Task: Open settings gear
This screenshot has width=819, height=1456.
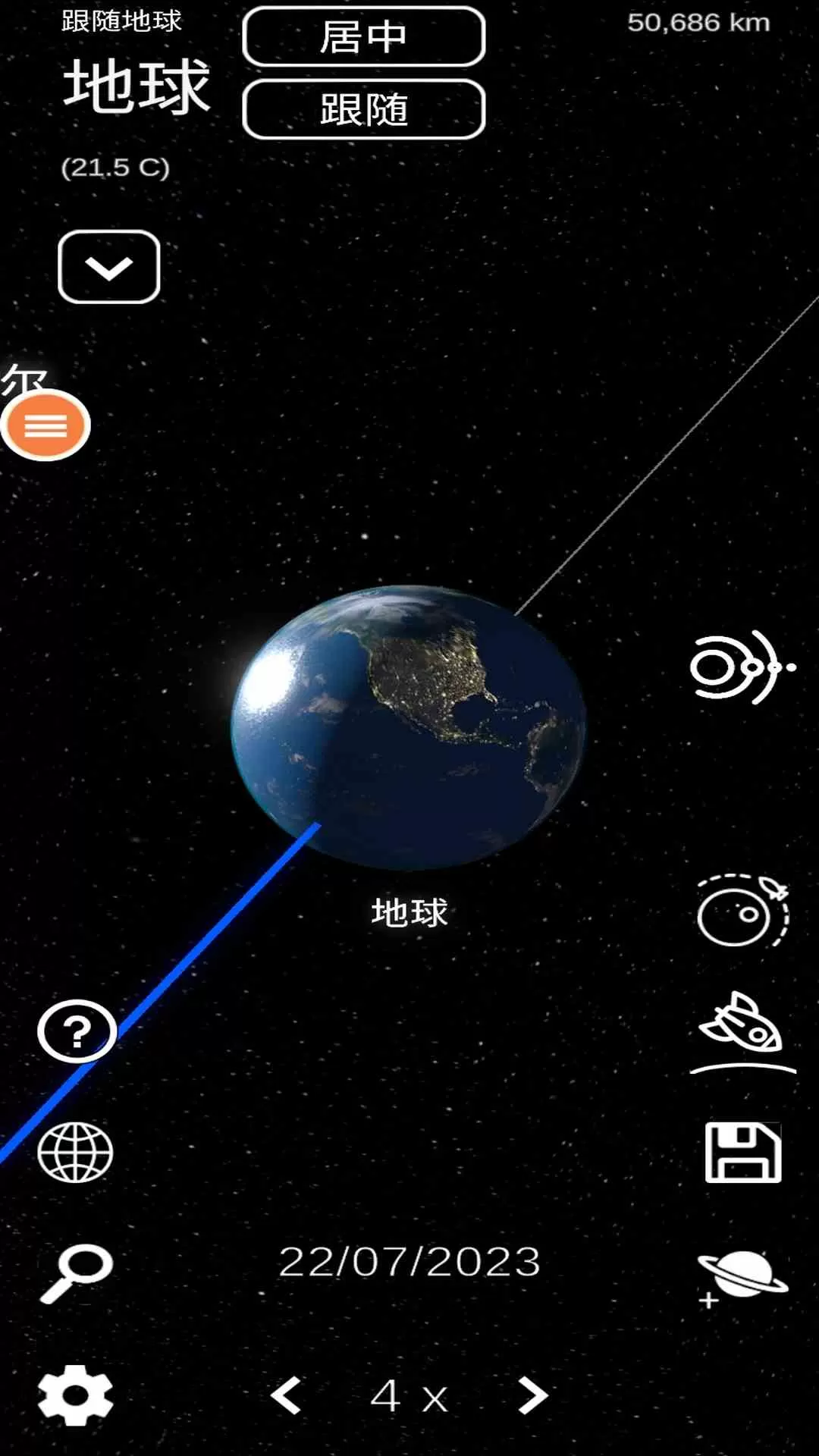Action: tap(75, 1395)
